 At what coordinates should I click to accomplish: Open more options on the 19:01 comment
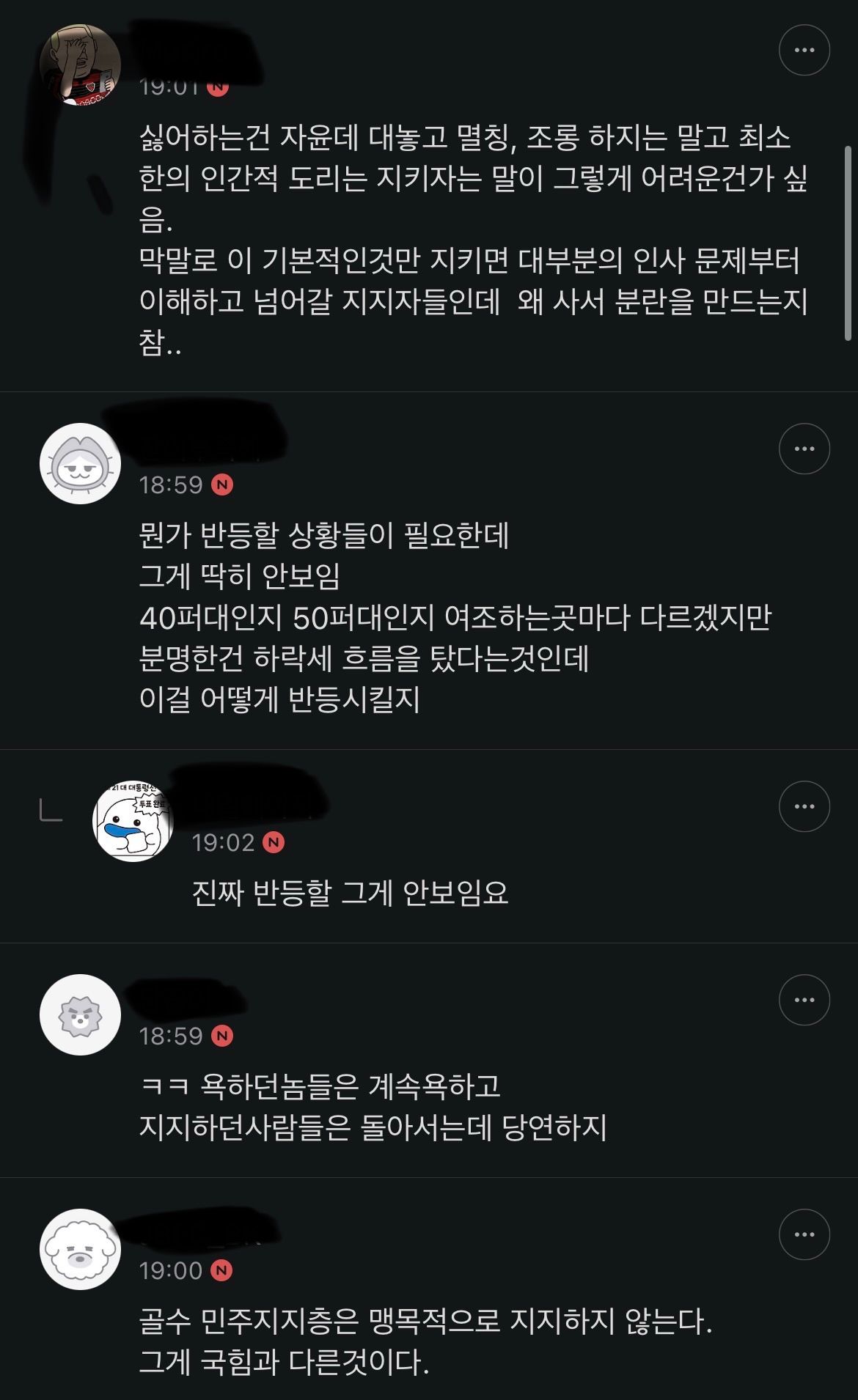[x=804, y=50]
